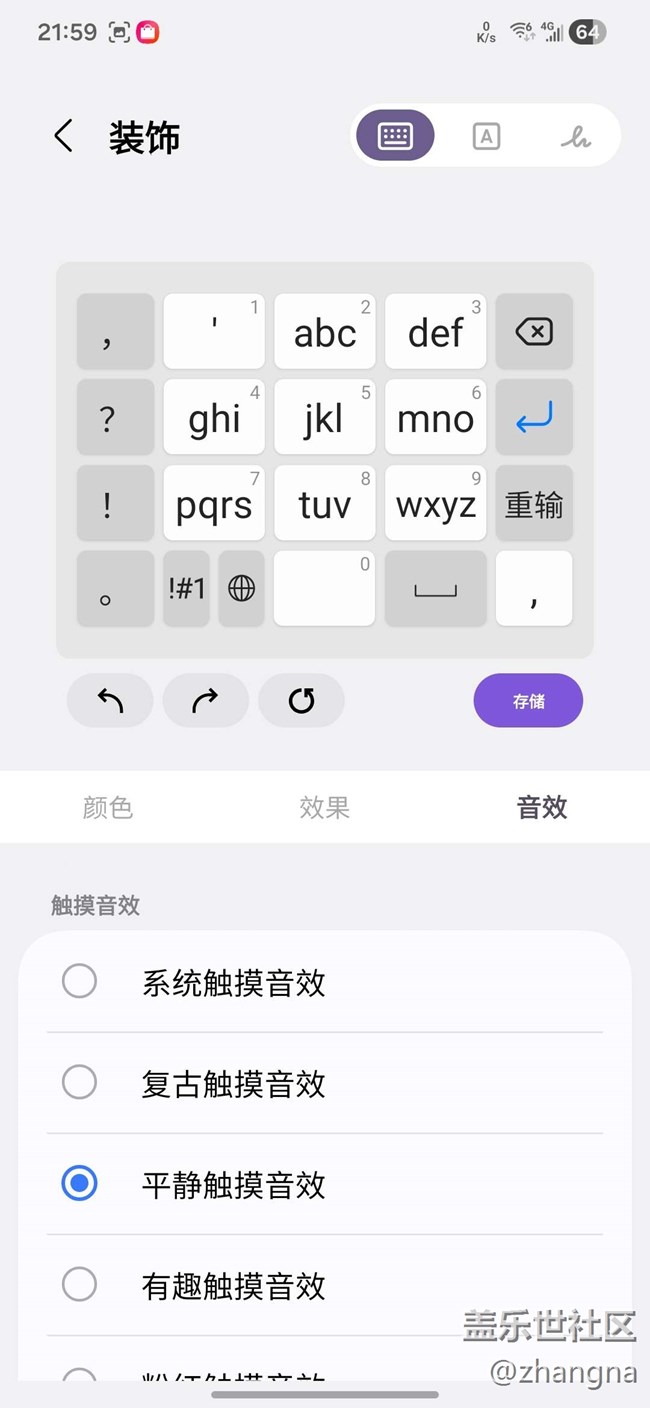Image resolution: width=650 pixels, height=1408 pixels.
Task: Tap the 重输 key on the keyboard
Action: pyautogui.click(x=534, y=505)
